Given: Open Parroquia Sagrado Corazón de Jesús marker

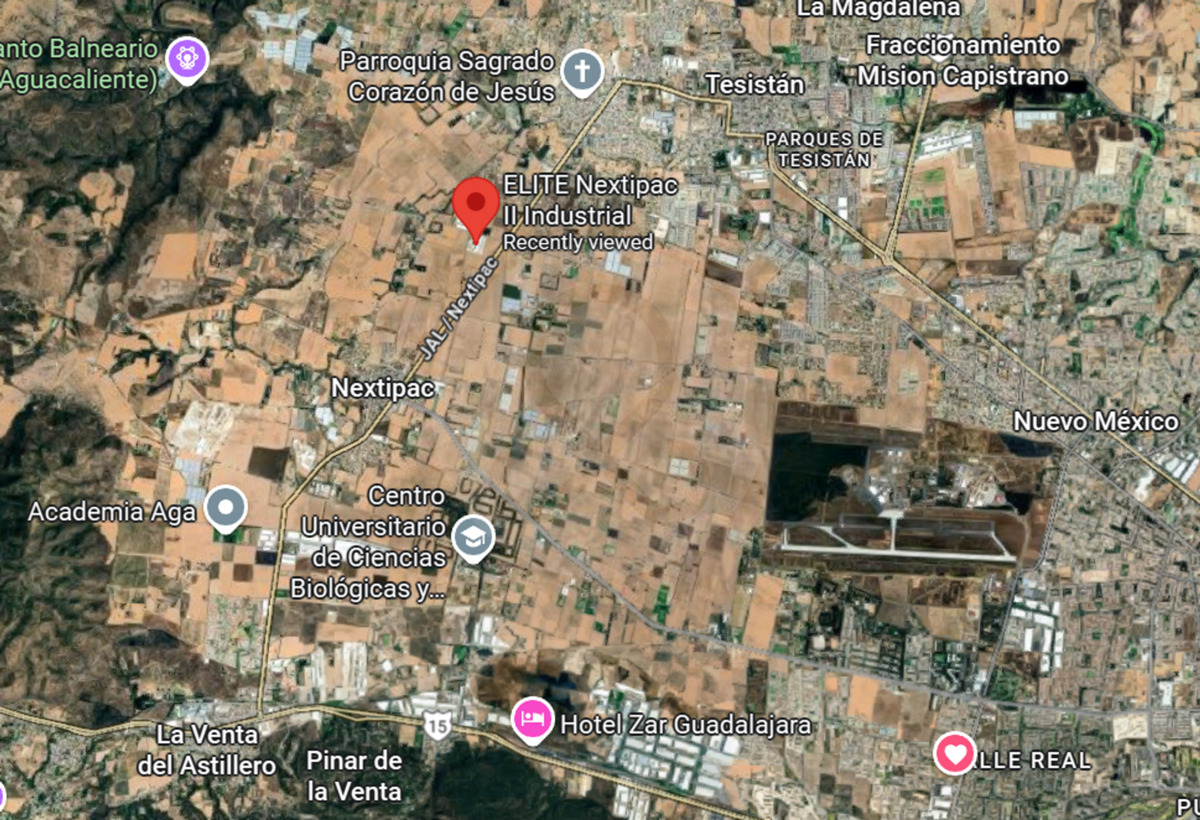Looking at the screenshot, I should pos(582,72).
